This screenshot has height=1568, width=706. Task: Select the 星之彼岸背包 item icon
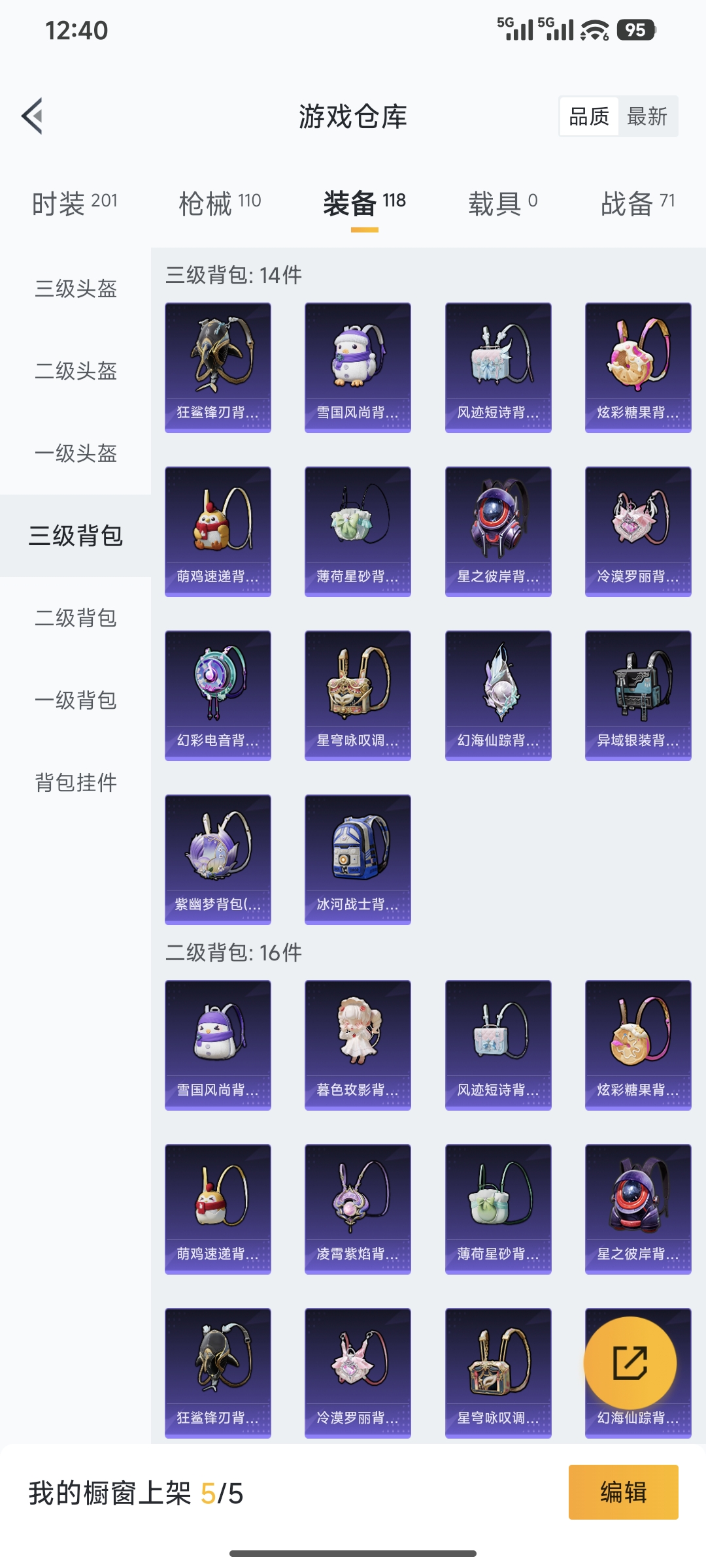(497, 531)
